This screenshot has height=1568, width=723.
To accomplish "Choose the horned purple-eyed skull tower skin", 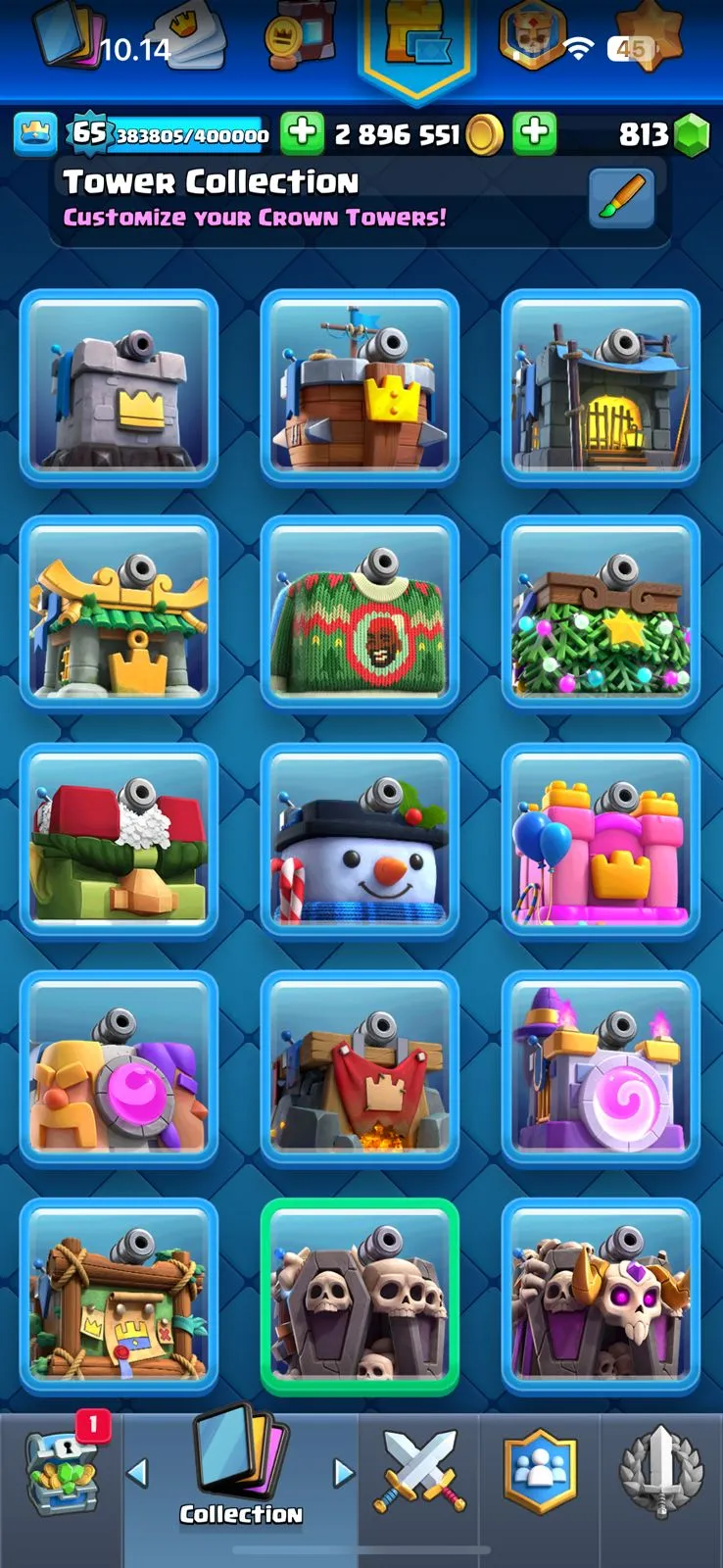I will point(601,1295).
